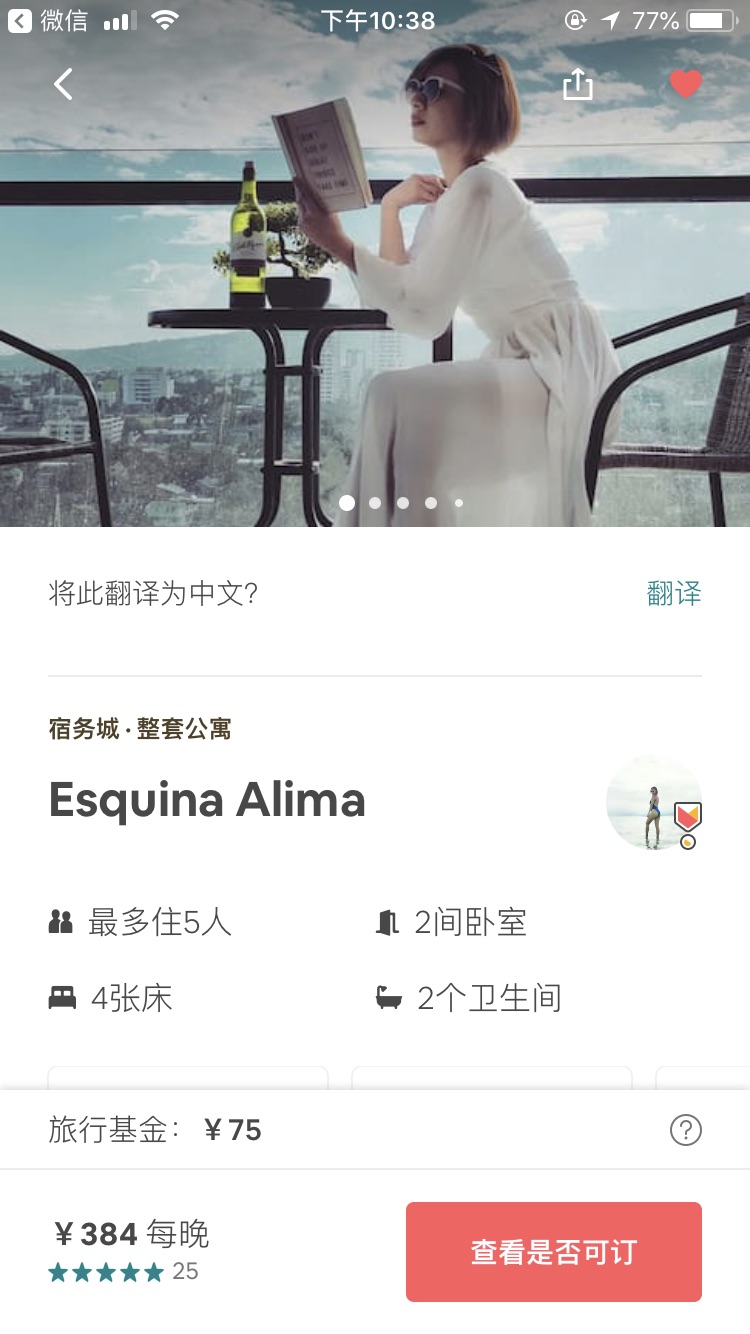Open the host's profile photo
750x1334 pixels.
[x=653, y=803]
